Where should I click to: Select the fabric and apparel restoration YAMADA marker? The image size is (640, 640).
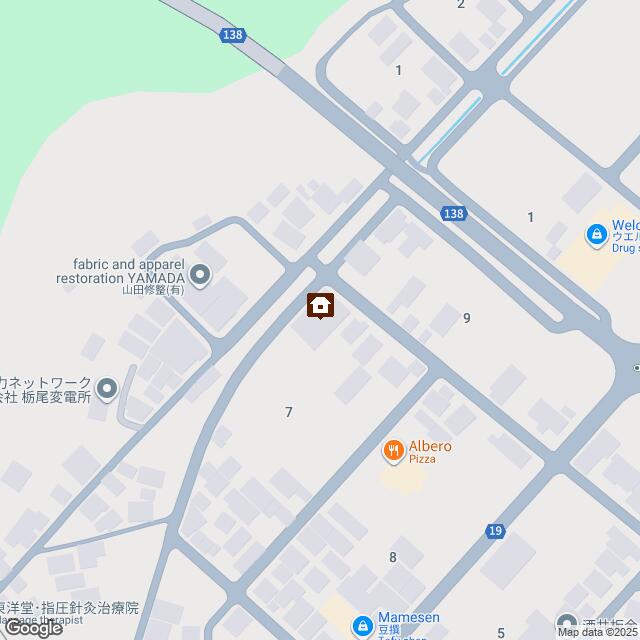click(x=200, y=274)
